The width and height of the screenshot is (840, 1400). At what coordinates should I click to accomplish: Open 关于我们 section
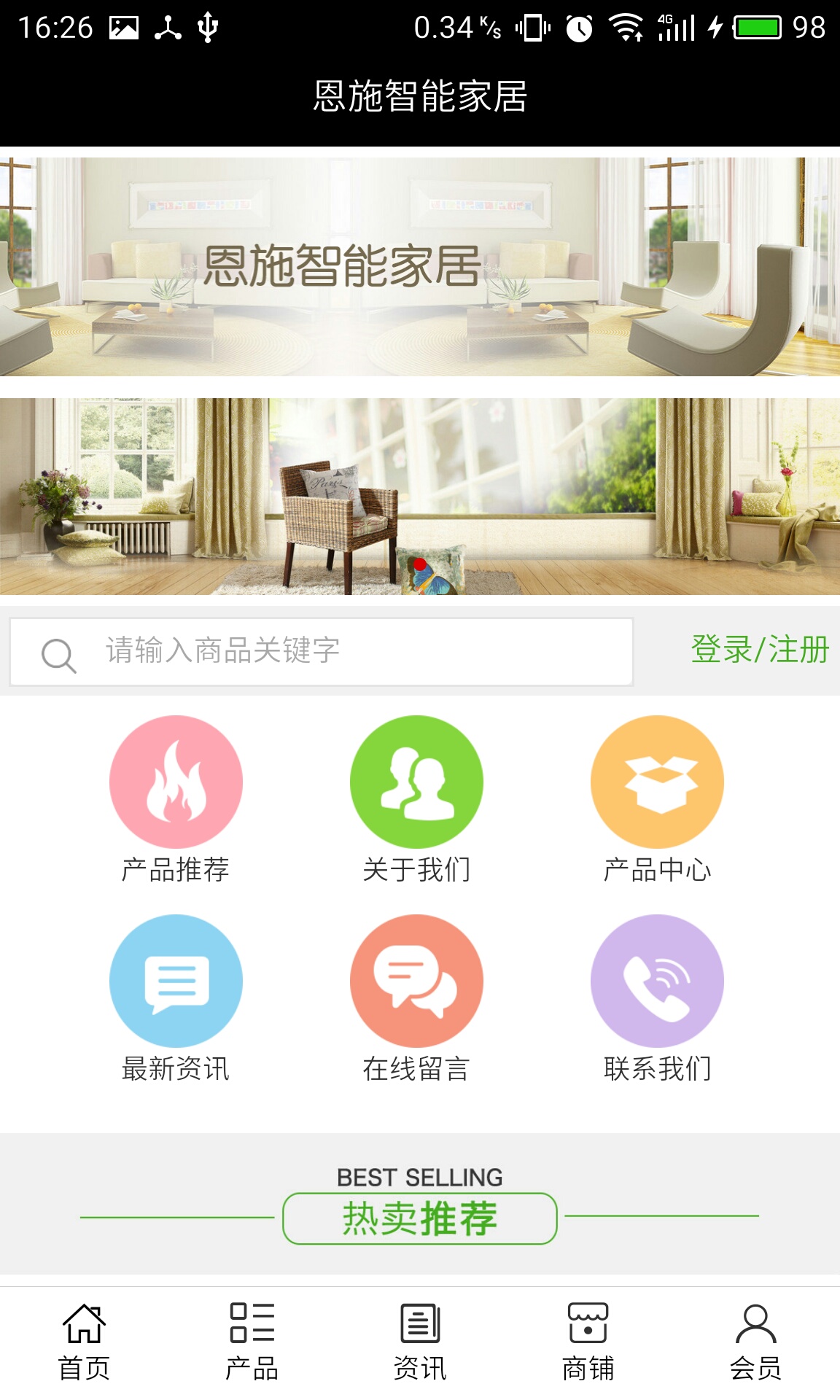416,782
